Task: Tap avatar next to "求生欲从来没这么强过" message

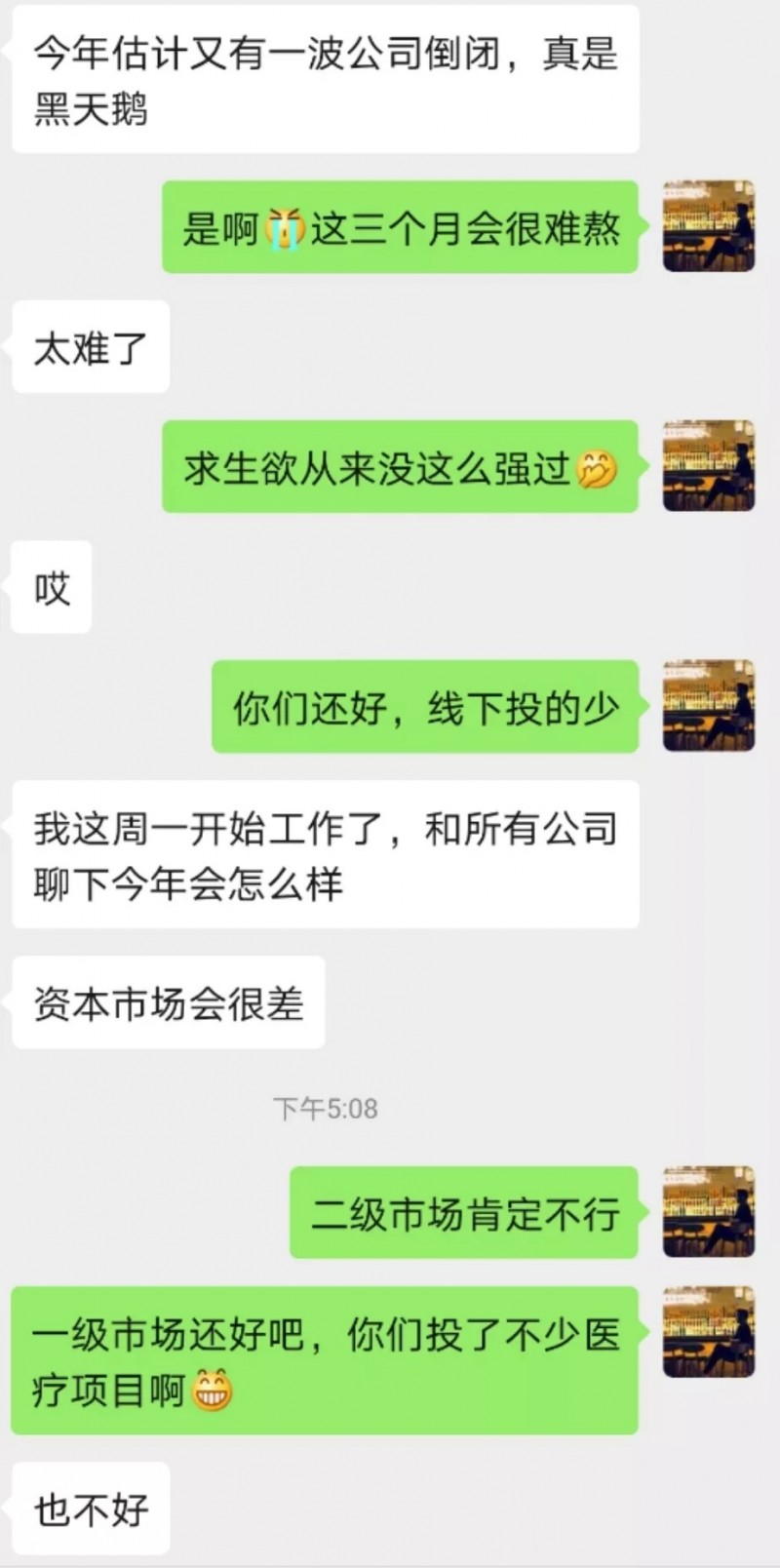Action: [x=709, y=466]
